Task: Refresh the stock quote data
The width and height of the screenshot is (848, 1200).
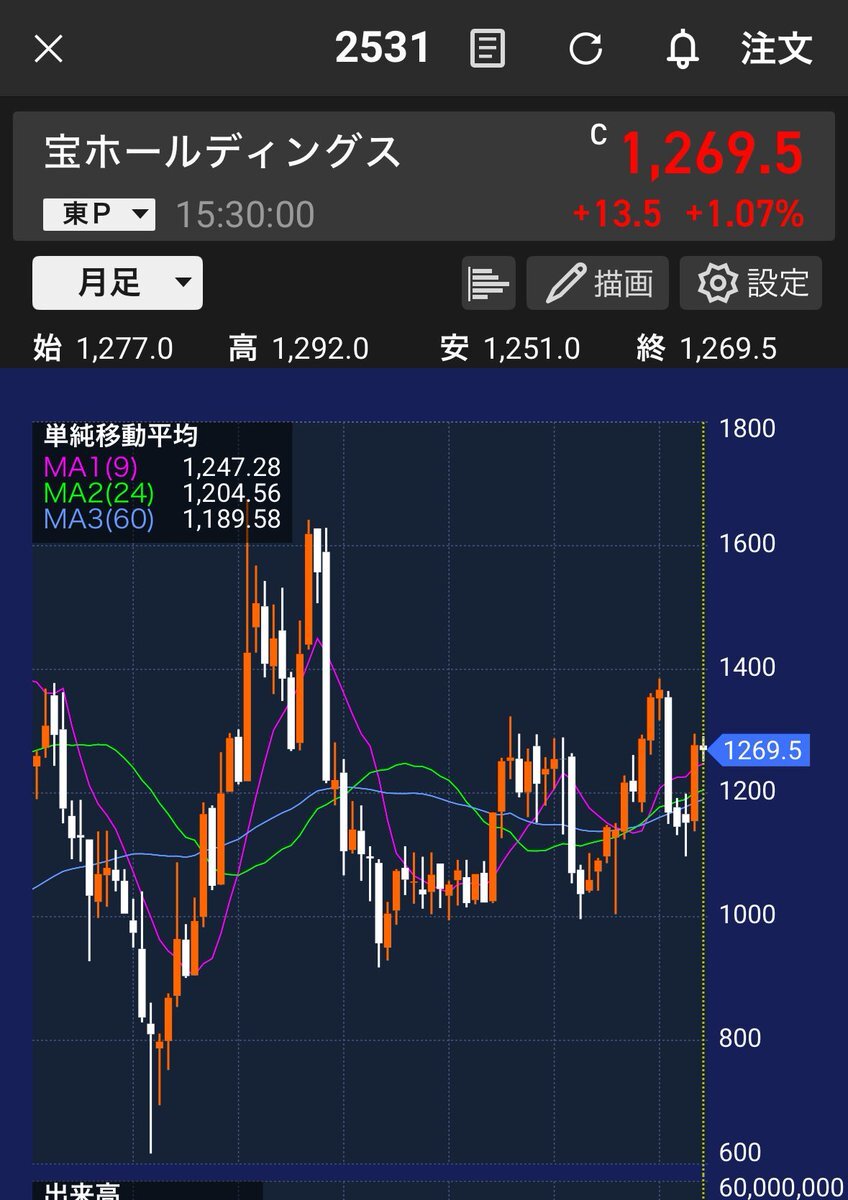Action: 586,48
